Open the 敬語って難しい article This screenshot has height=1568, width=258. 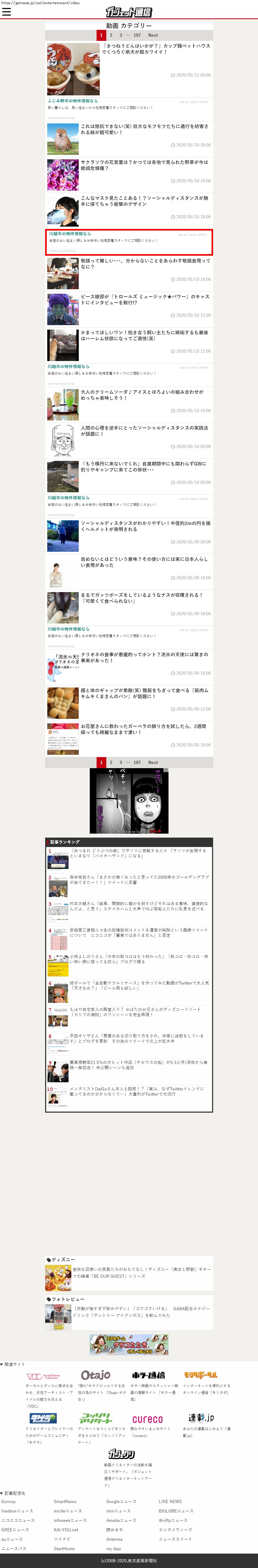coord(145,264)
